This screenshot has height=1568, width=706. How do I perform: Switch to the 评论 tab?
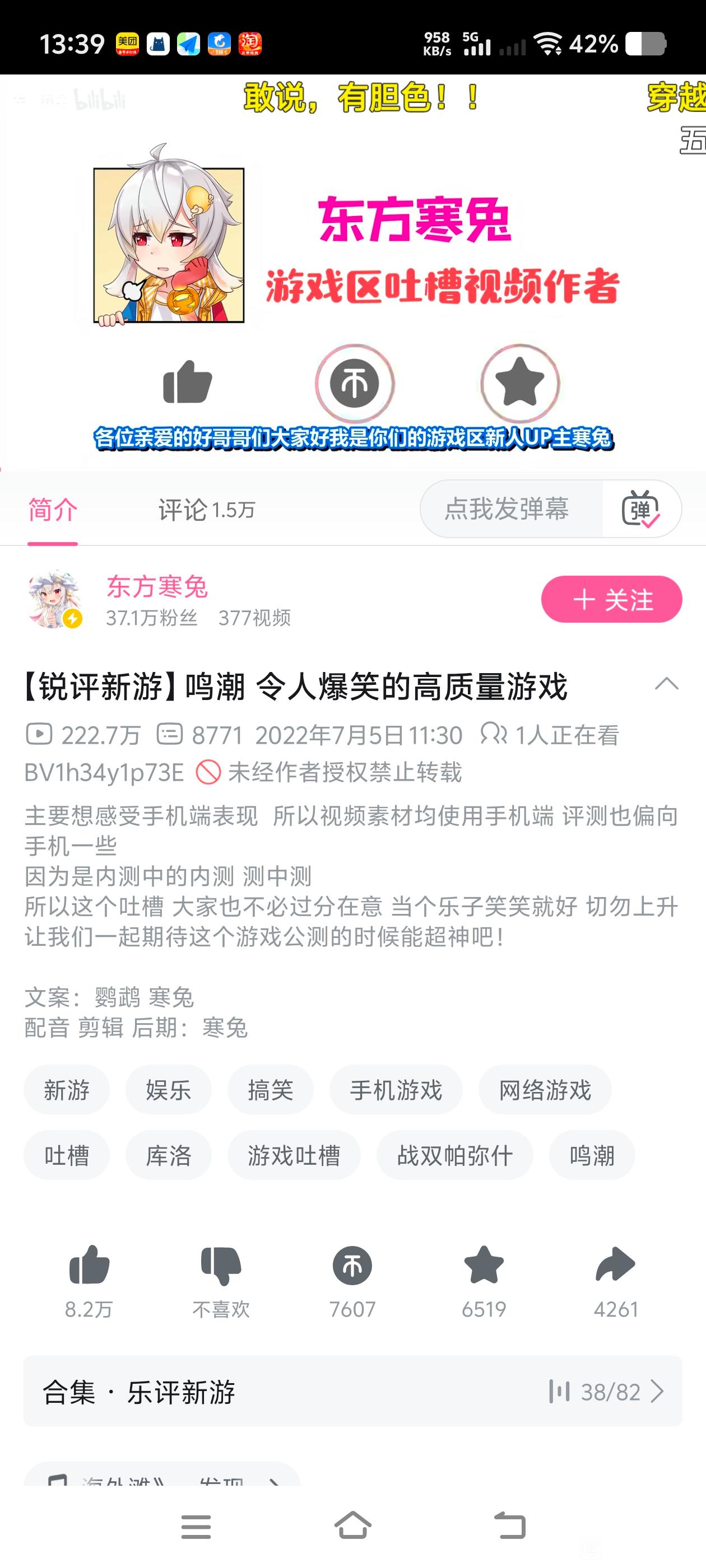coord(206,510)
